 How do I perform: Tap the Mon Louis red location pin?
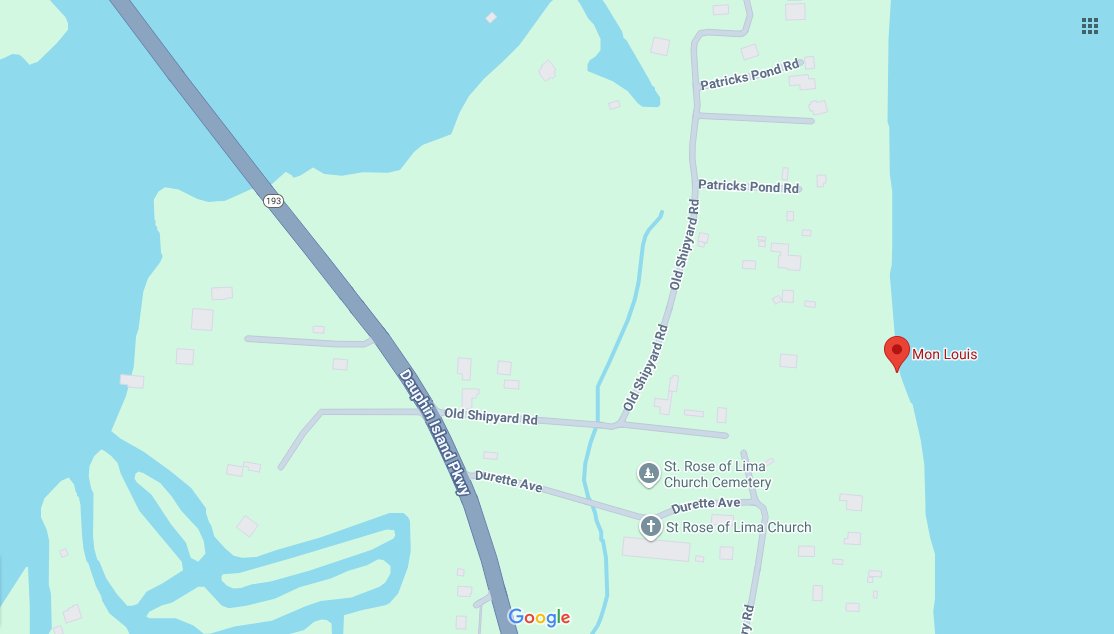tap(897, 352)
